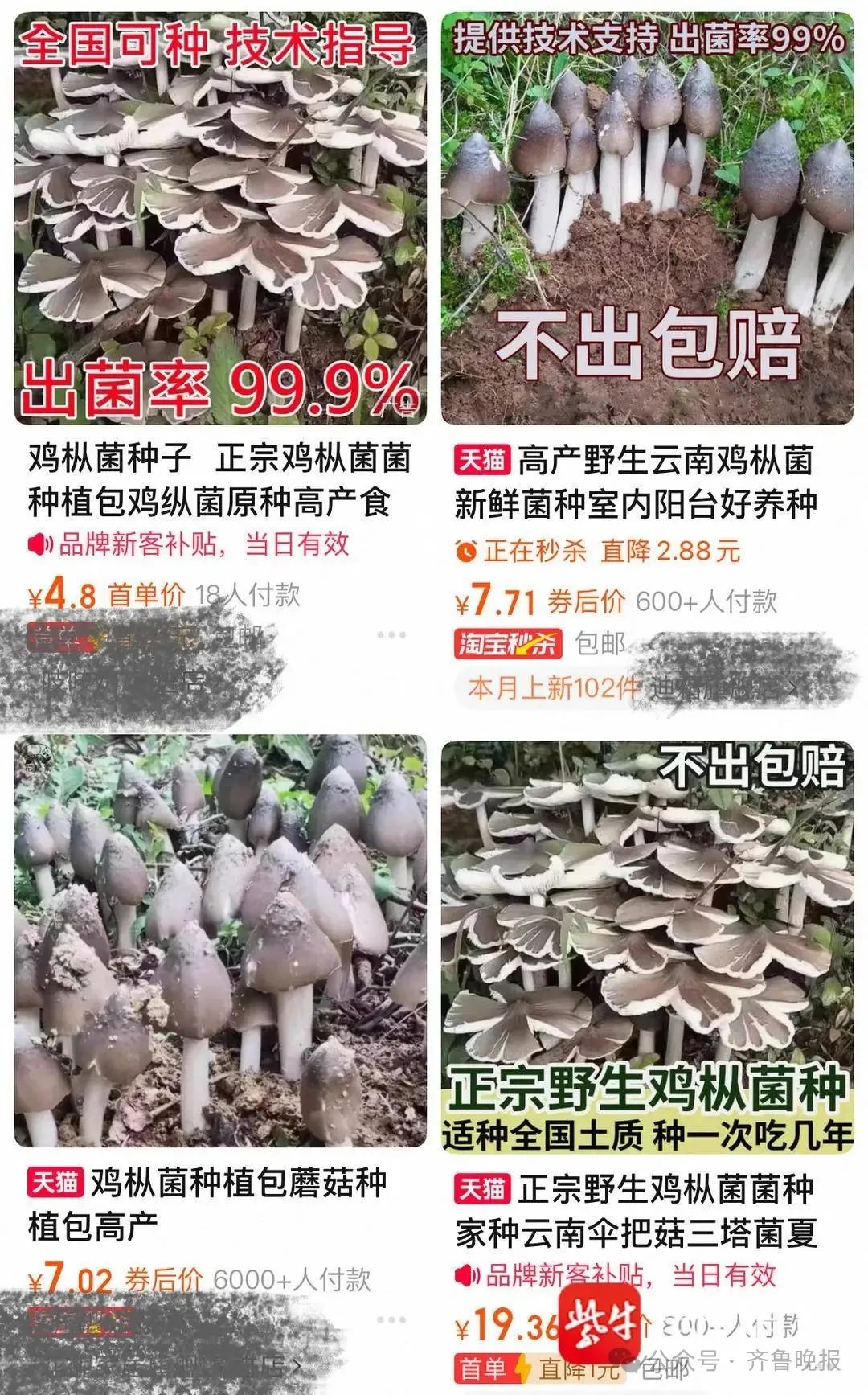Open the 鸡枞菌种植包蘑菇种植包高产 product card
Screen dimensions: 868x1395
[219, 941]
